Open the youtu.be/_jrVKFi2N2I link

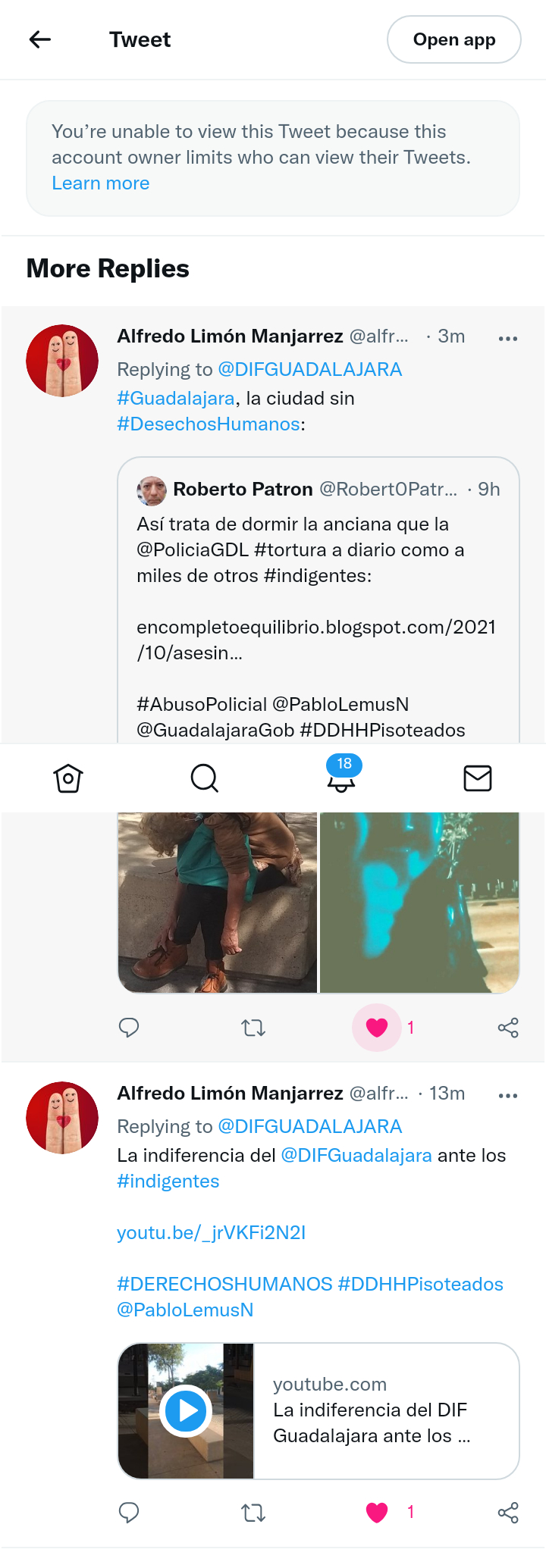pos(211,1233)
